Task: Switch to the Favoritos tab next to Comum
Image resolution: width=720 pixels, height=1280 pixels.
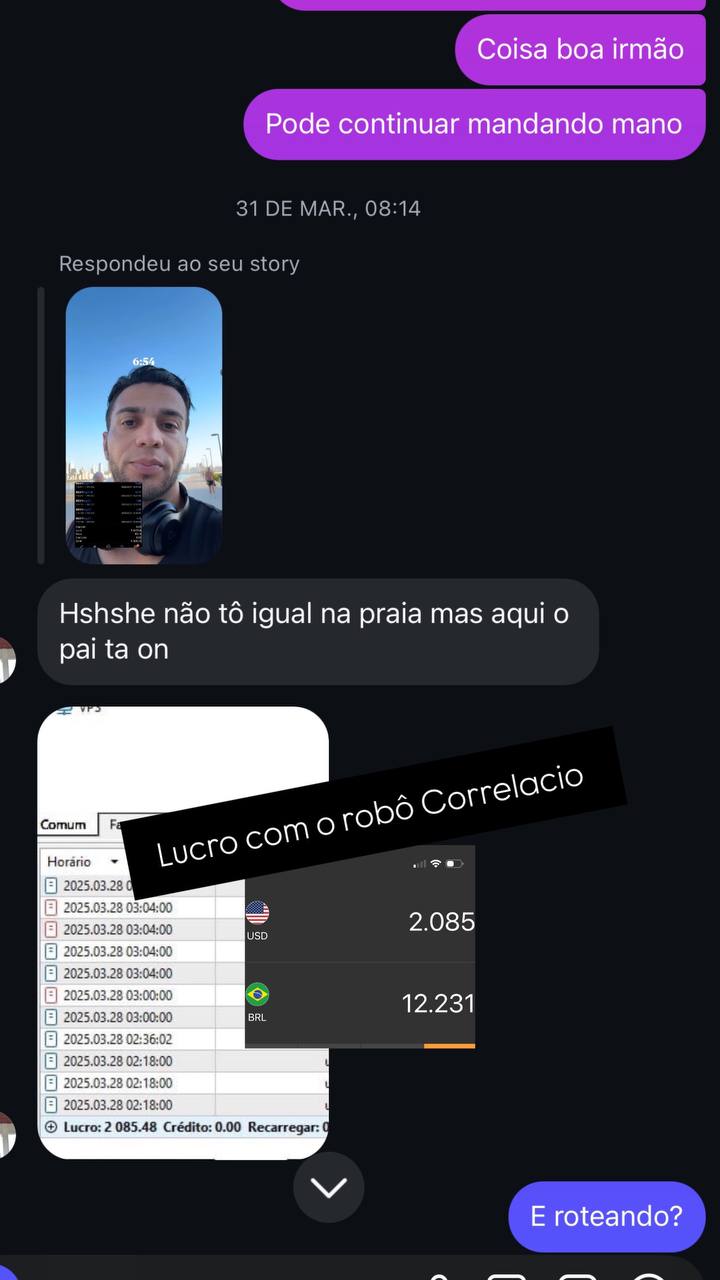Action: click(x=119, y=824)
